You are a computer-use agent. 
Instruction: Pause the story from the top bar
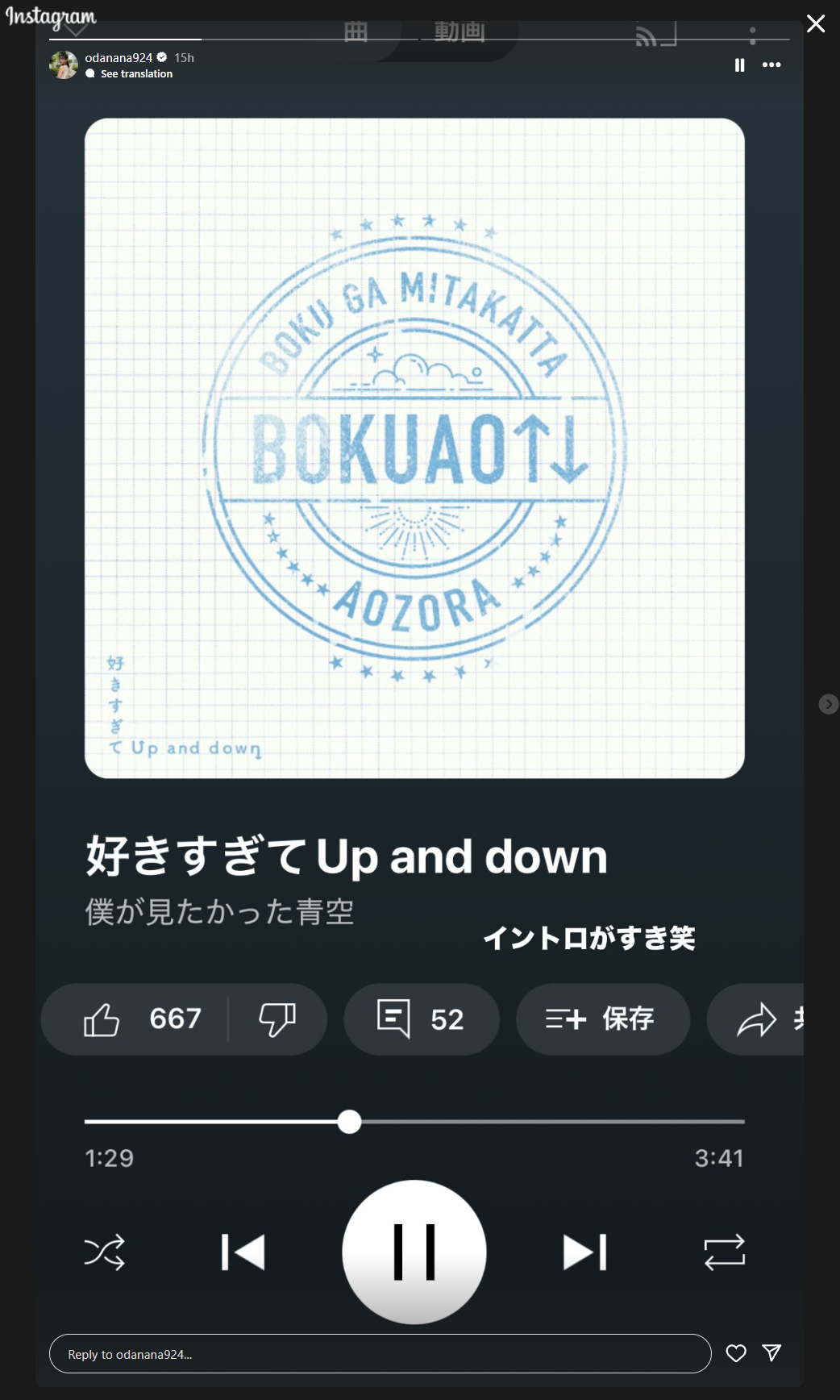739,65
